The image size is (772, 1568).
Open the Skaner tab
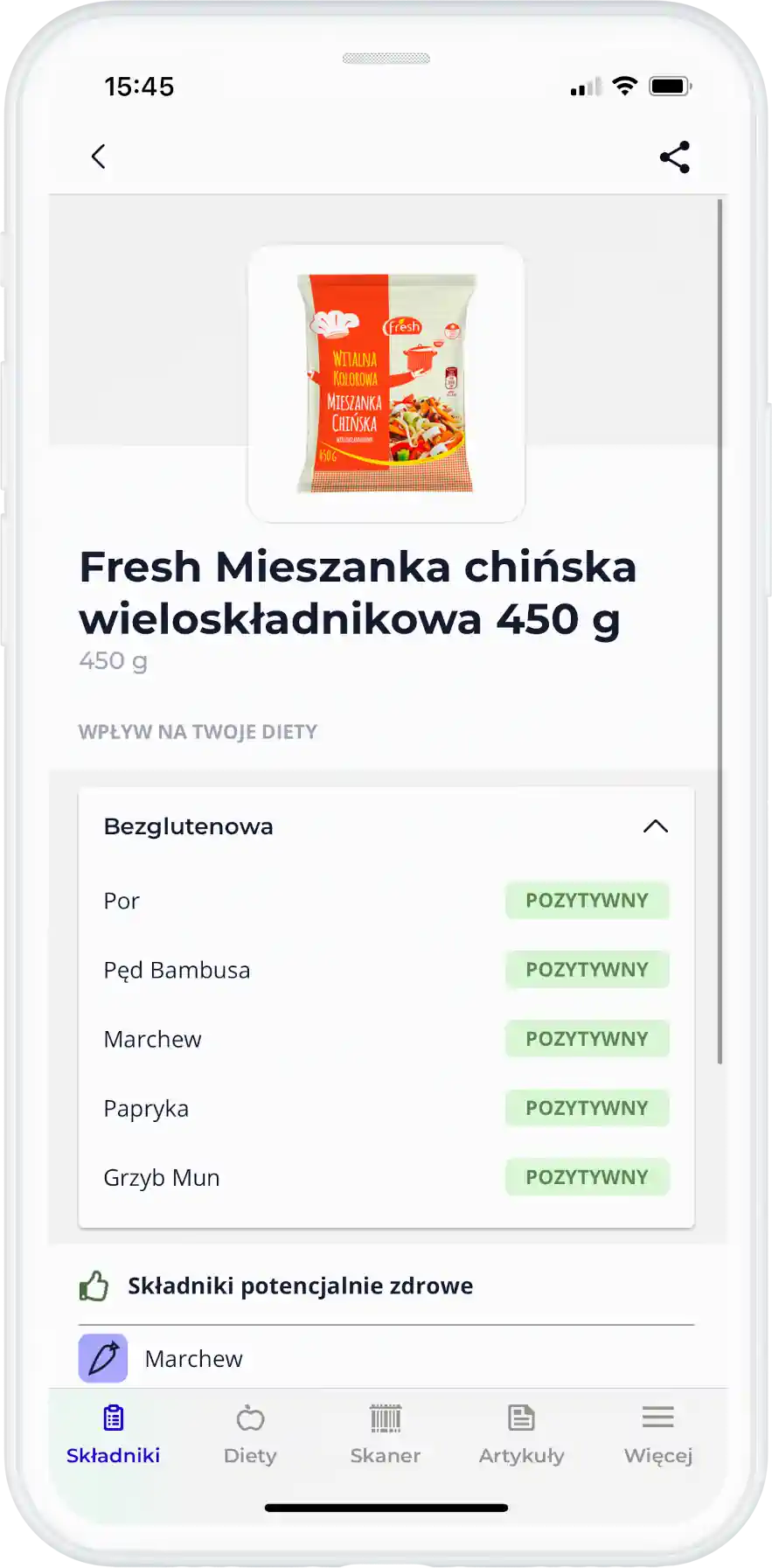coord(386,1434)
